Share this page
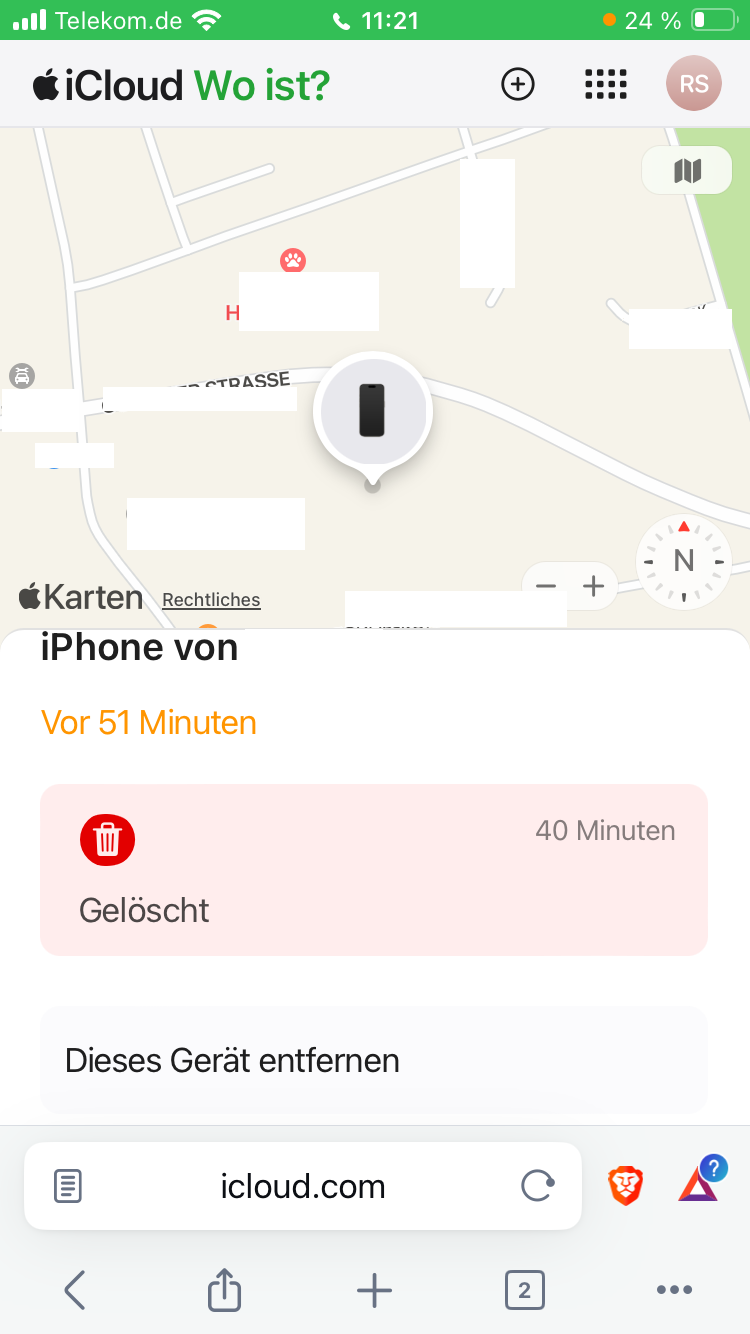This screenshot has width=750, height=1334. pos(224,1289)
